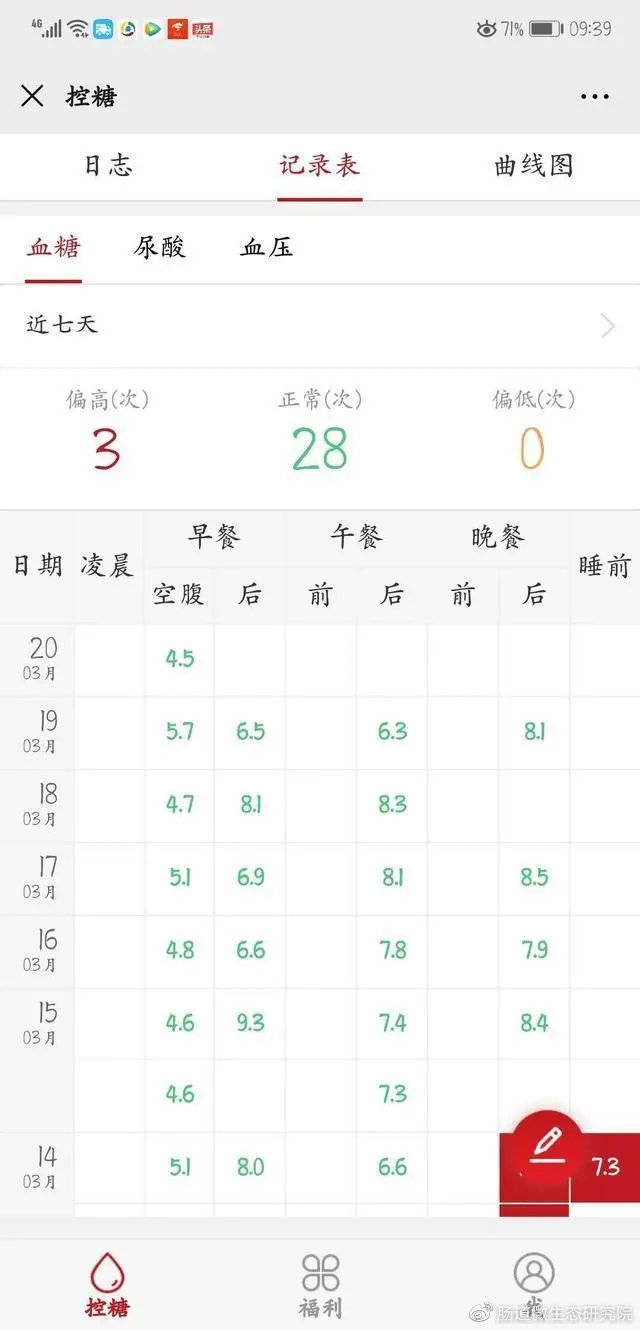Go to the 福利 bottom tab
The height and width of the screenshot is (1330, 640).
pos(320,1285)
